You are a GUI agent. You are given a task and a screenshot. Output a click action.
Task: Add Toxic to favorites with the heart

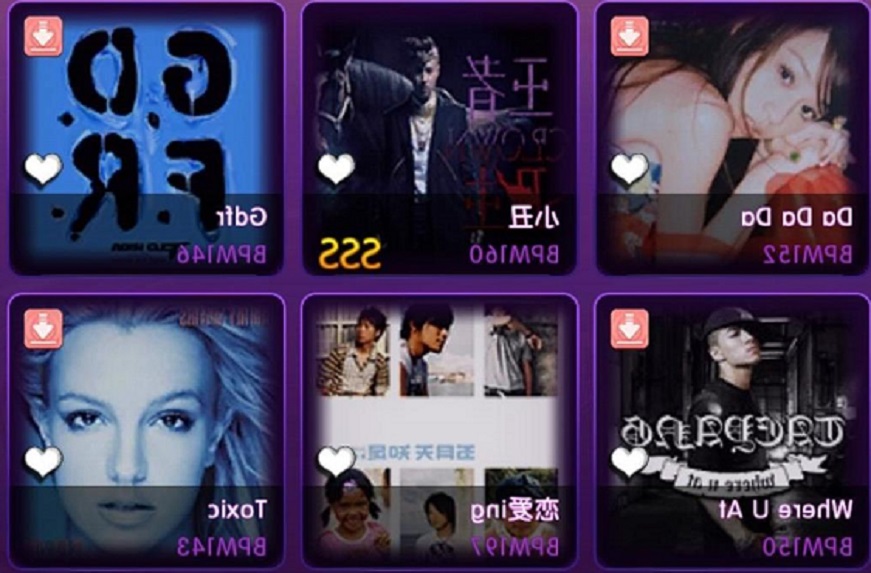(x=43, y=462)
